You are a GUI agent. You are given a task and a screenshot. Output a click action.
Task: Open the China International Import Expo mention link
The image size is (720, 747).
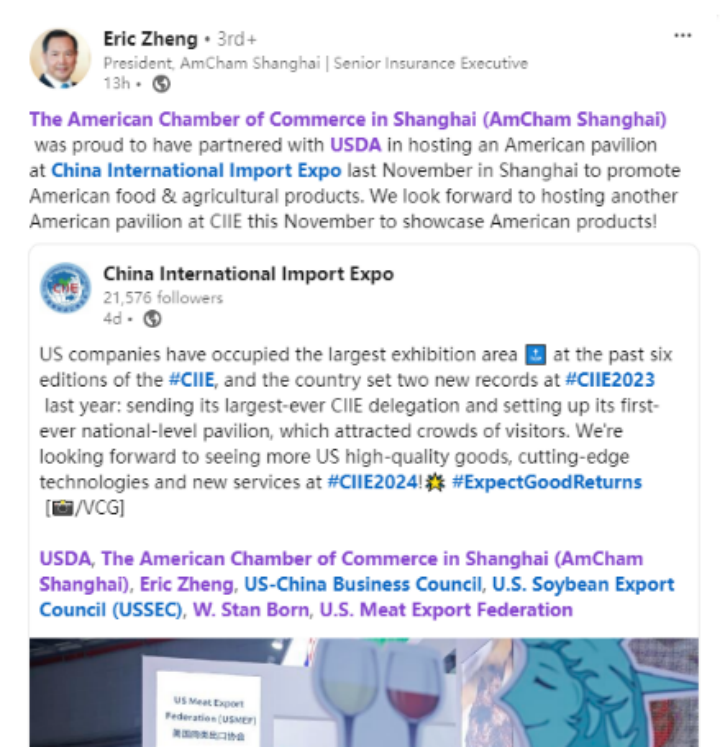coord(196,169)
